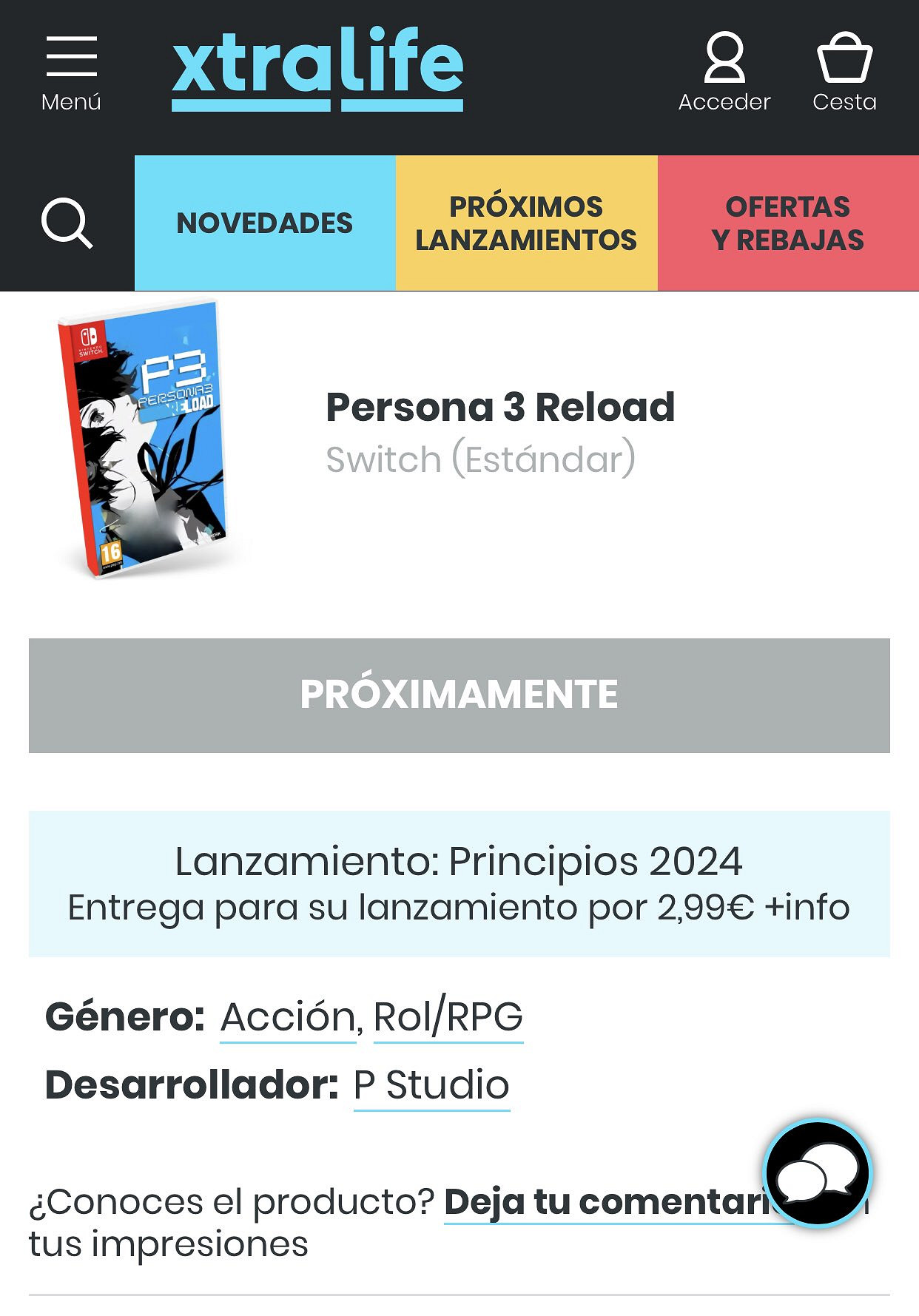Open the floating chat bubble

click(818, 1173)
